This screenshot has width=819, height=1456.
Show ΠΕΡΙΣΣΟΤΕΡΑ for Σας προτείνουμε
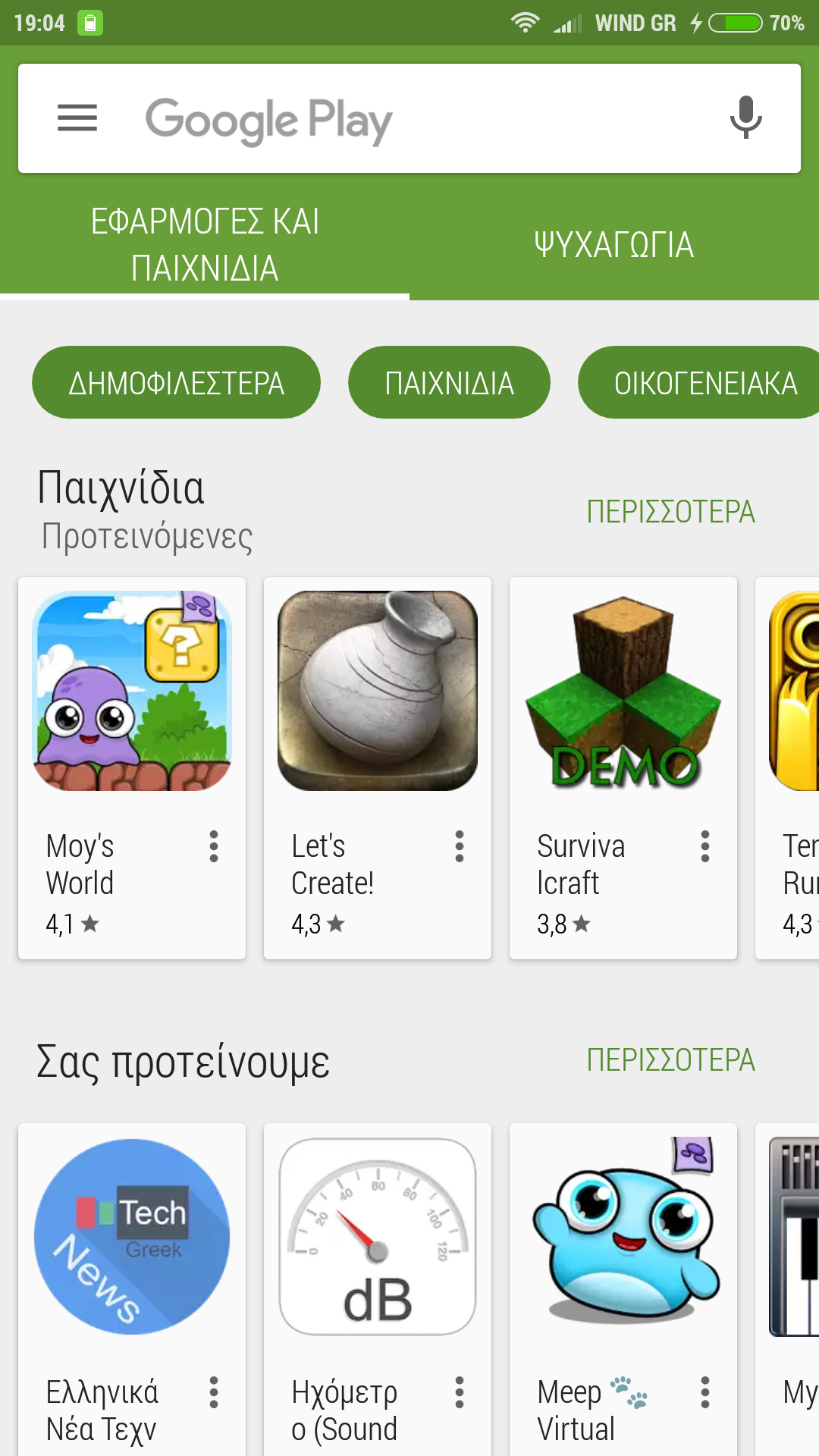tap(670, 1060)
